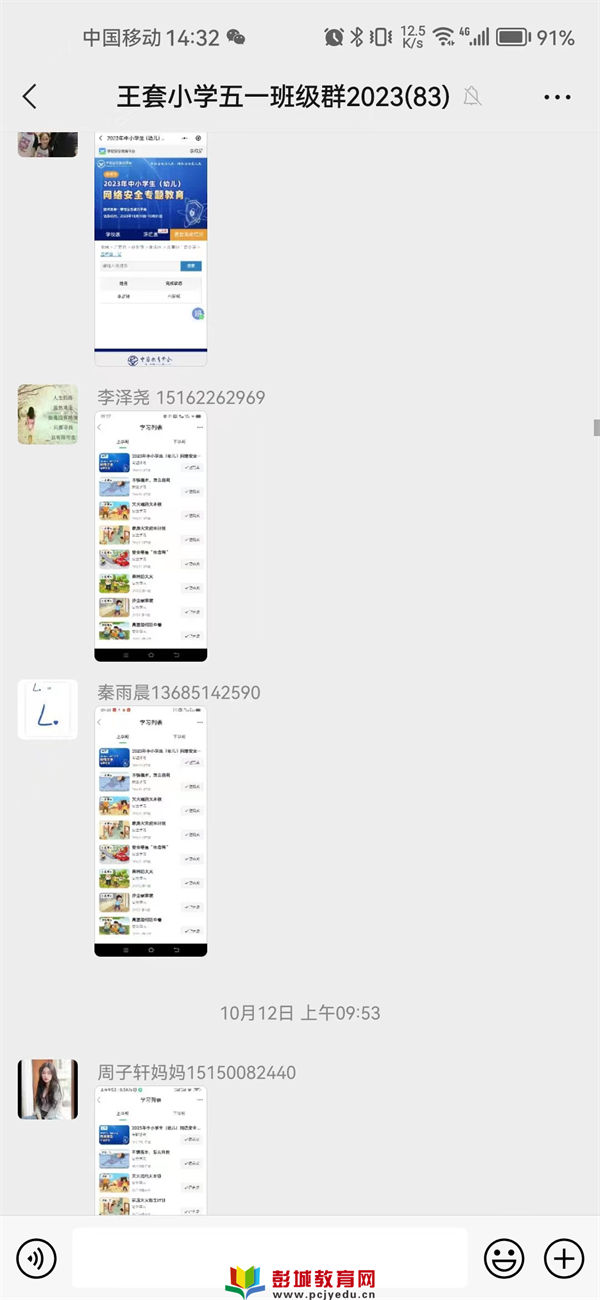Open the emoji picker

pyautogui.click(x=504, y=1257)
